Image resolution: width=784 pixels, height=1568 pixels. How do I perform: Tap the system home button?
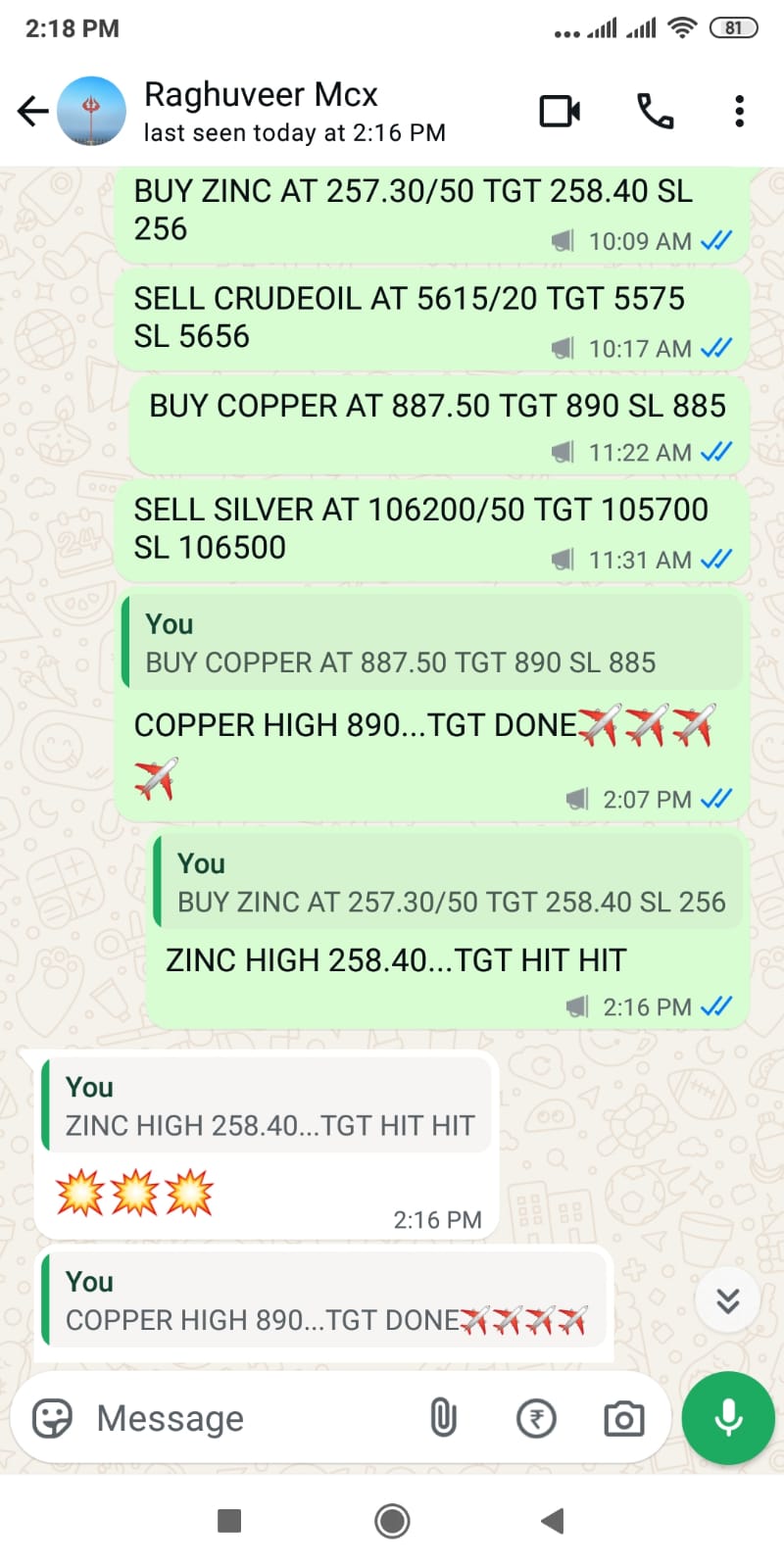(392, 1521)
